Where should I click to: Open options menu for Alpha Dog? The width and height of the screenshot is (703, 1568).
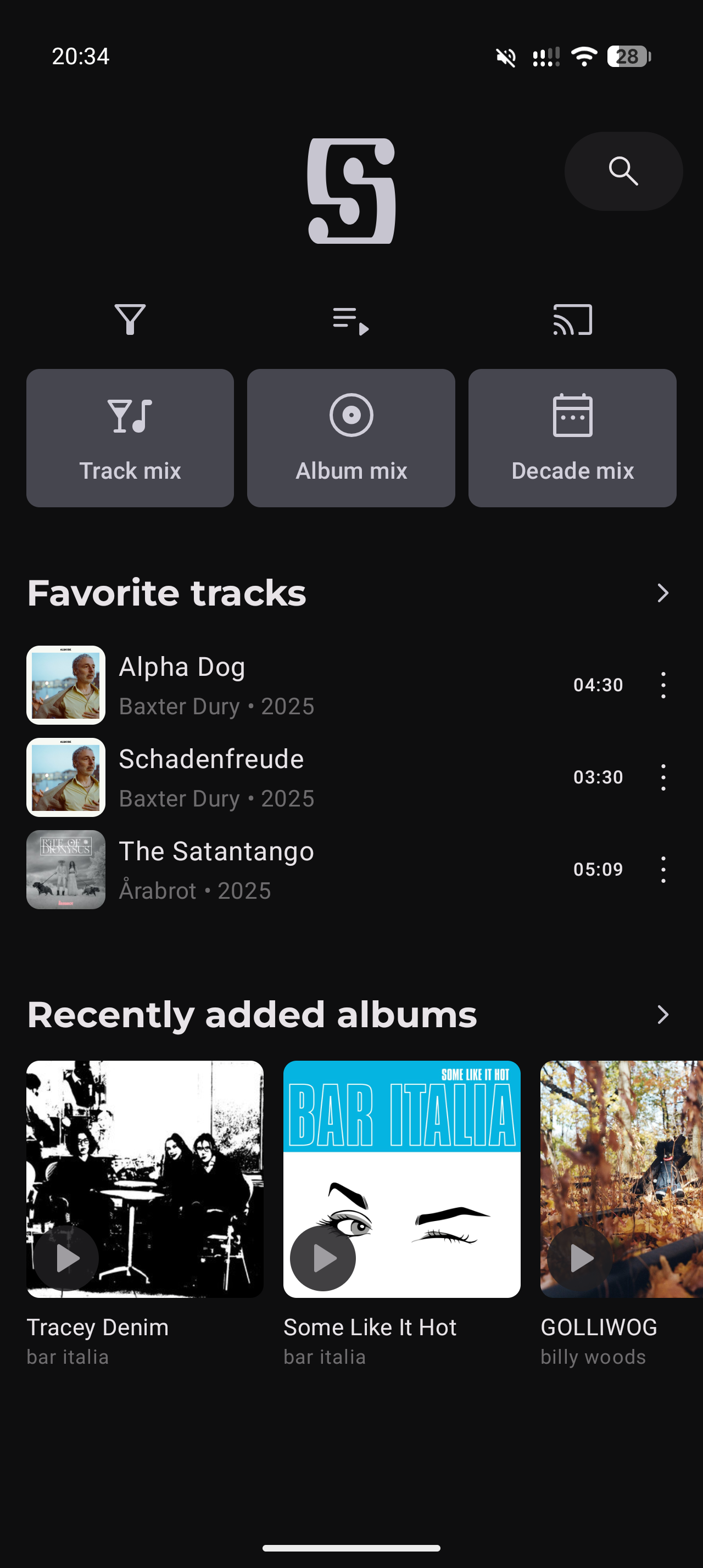pos(663,685)
